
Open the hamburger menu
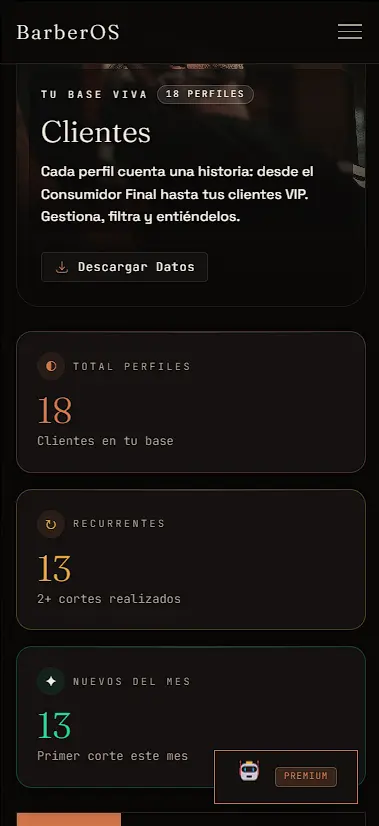(350, 32)
